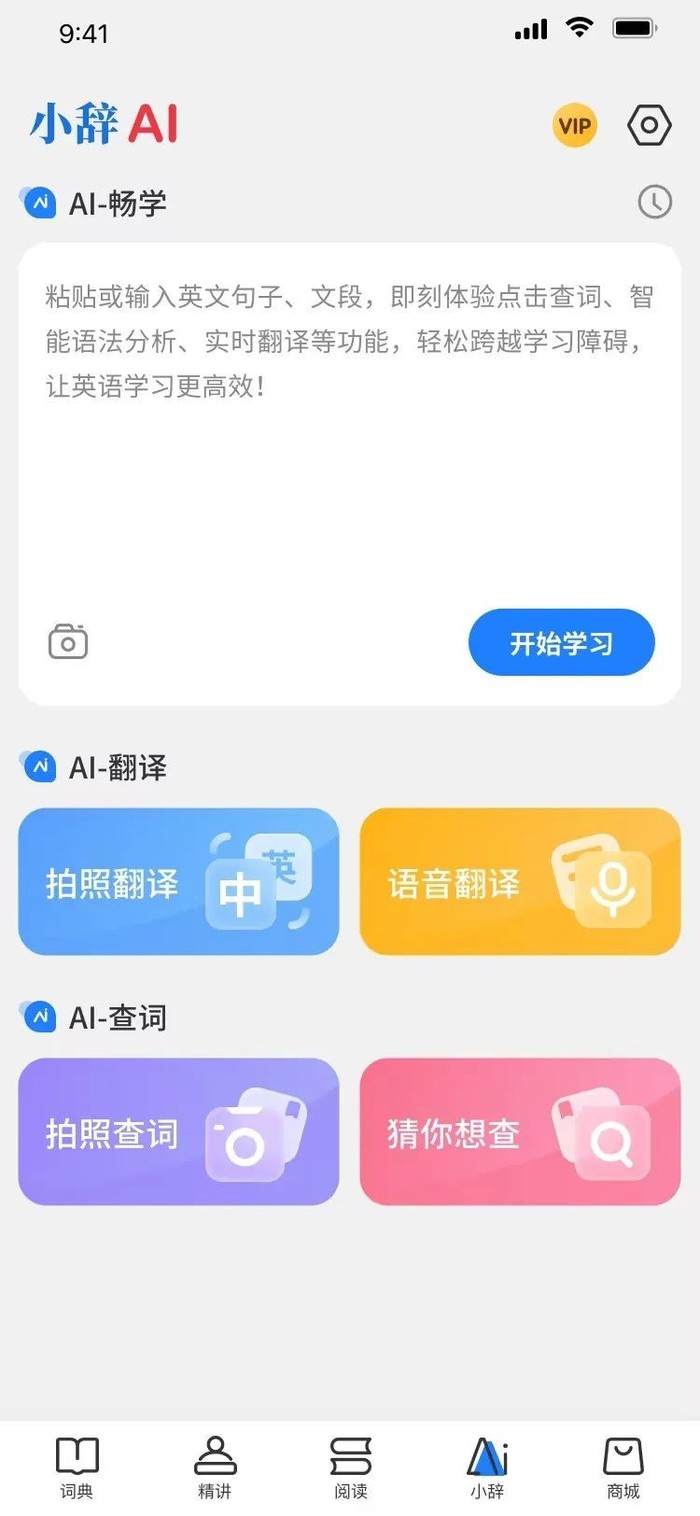
Task: Go to the 商城 tab
Action: click(x=623, y=1467)
